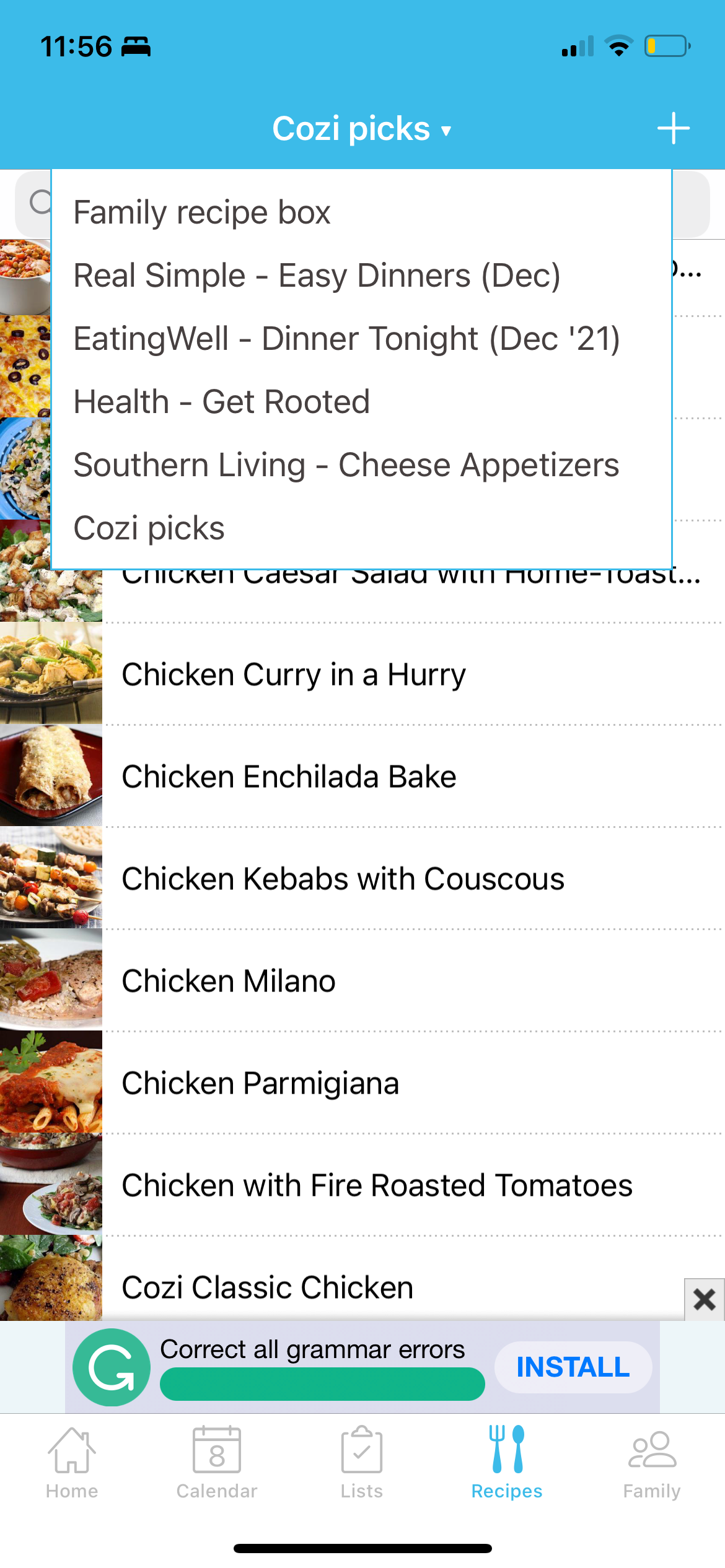Open Chicken Kebabs with Couscous
The image size is (725, 1568).
pos(343,879)
